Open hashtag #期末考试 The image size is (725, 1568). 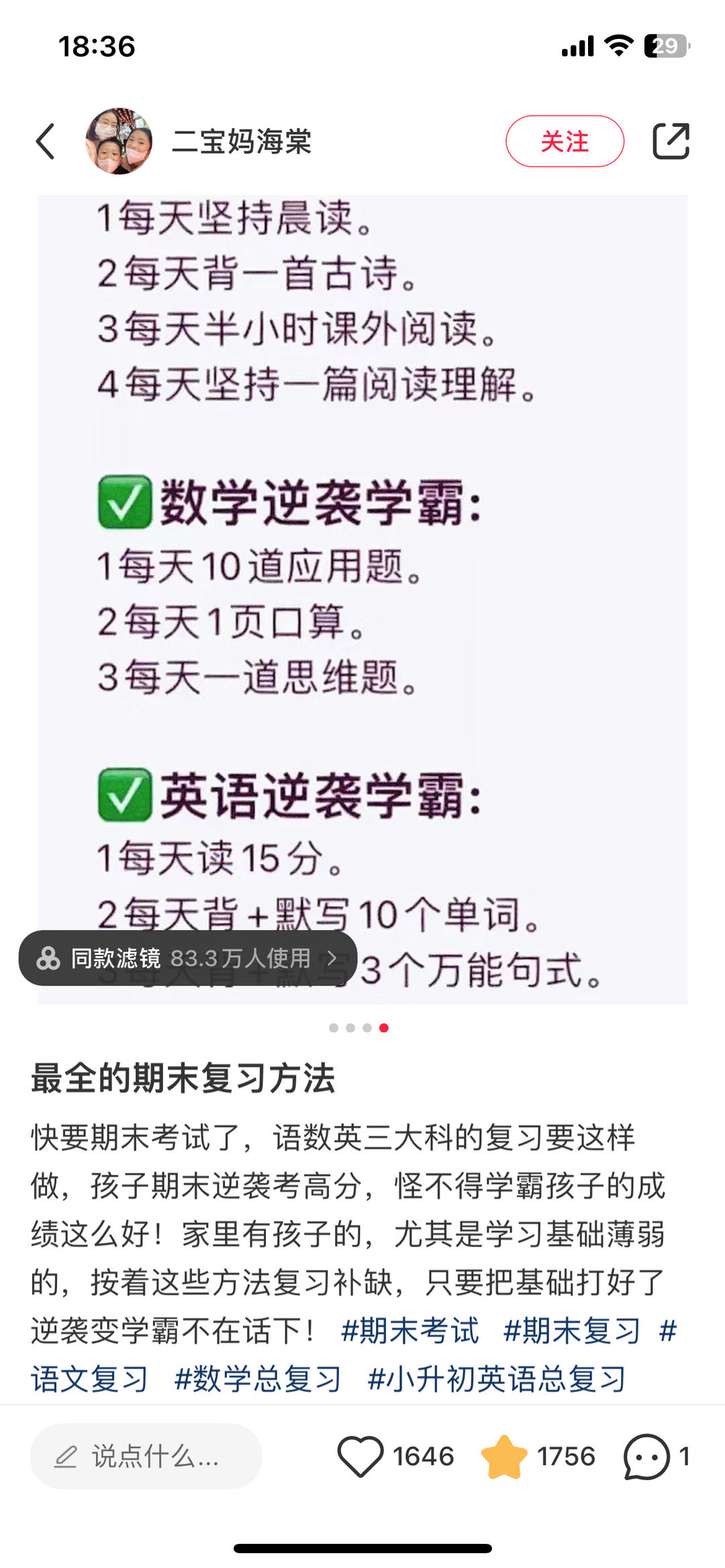click(410, 1331)
